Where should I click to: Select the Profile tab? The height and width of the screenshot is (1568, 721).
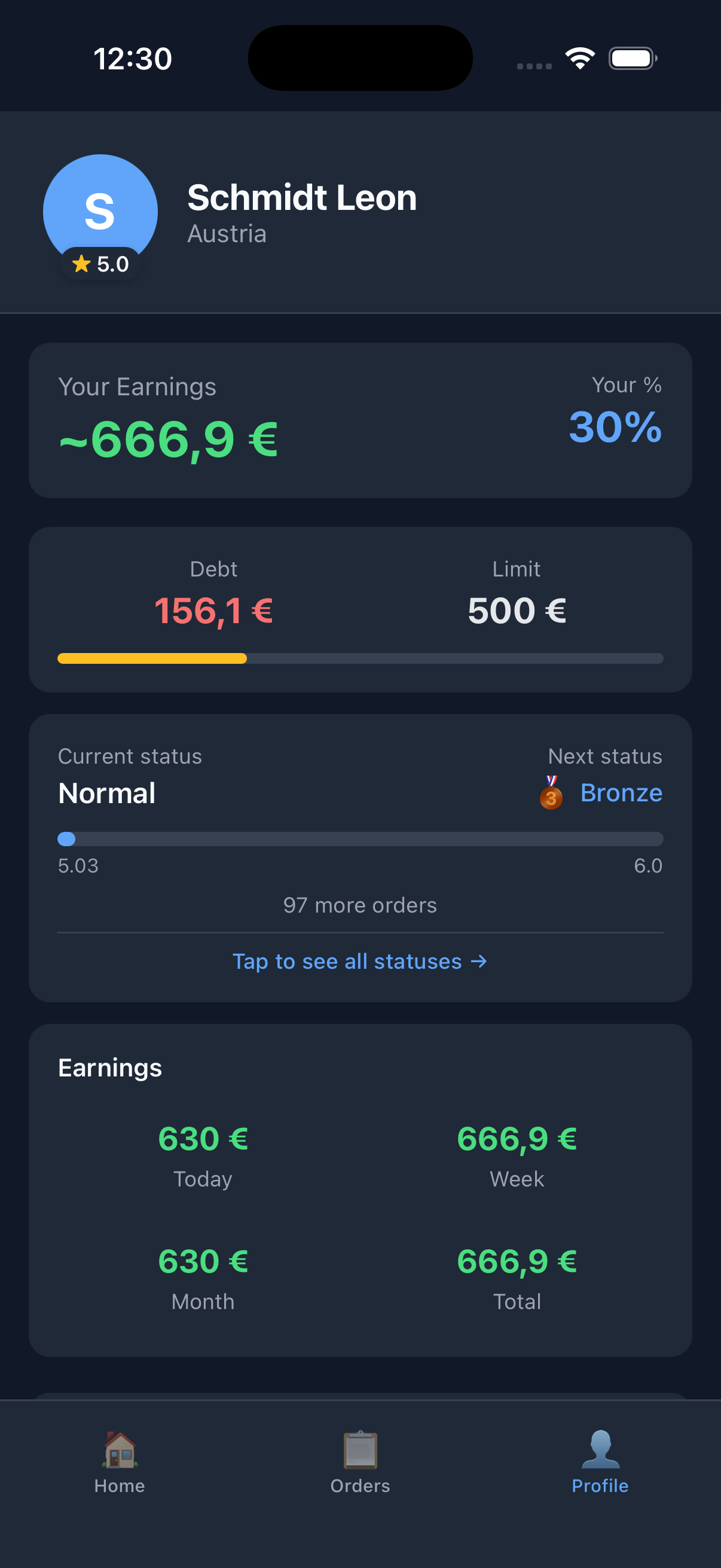coord(600,1462)
